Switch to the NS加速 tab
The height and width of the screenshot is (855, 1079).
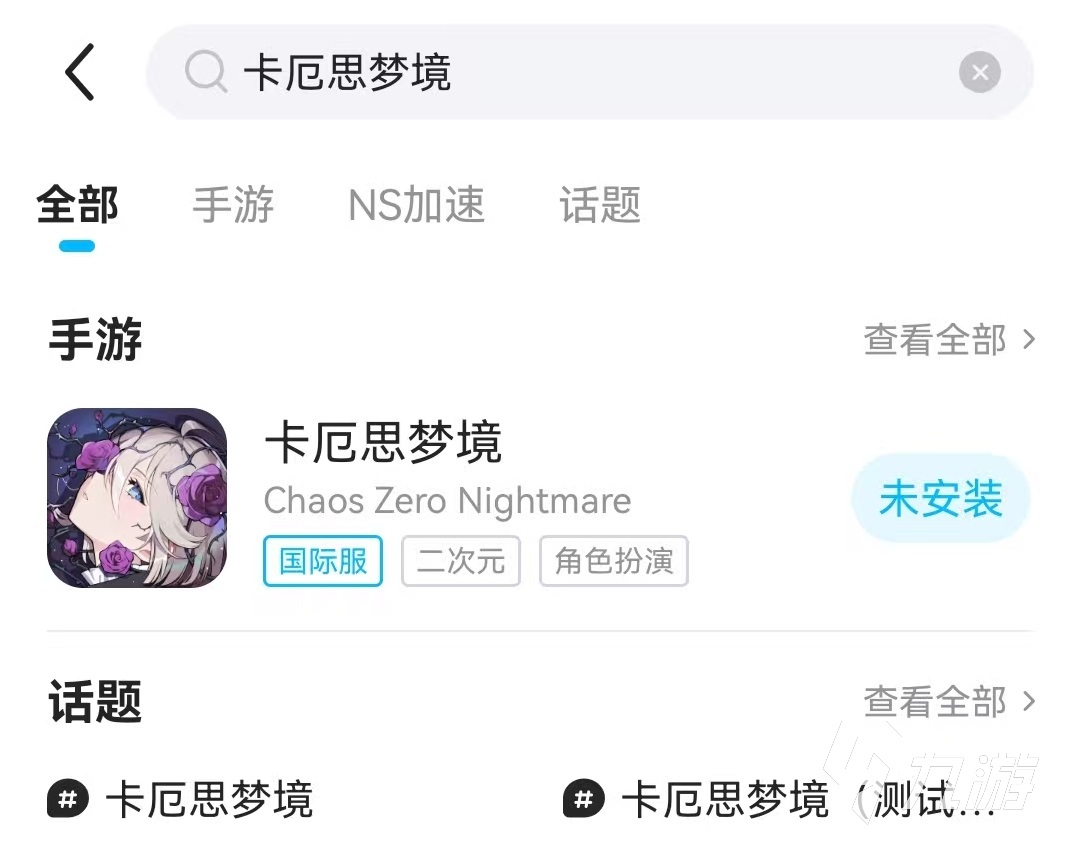click(x=416, y=206)
